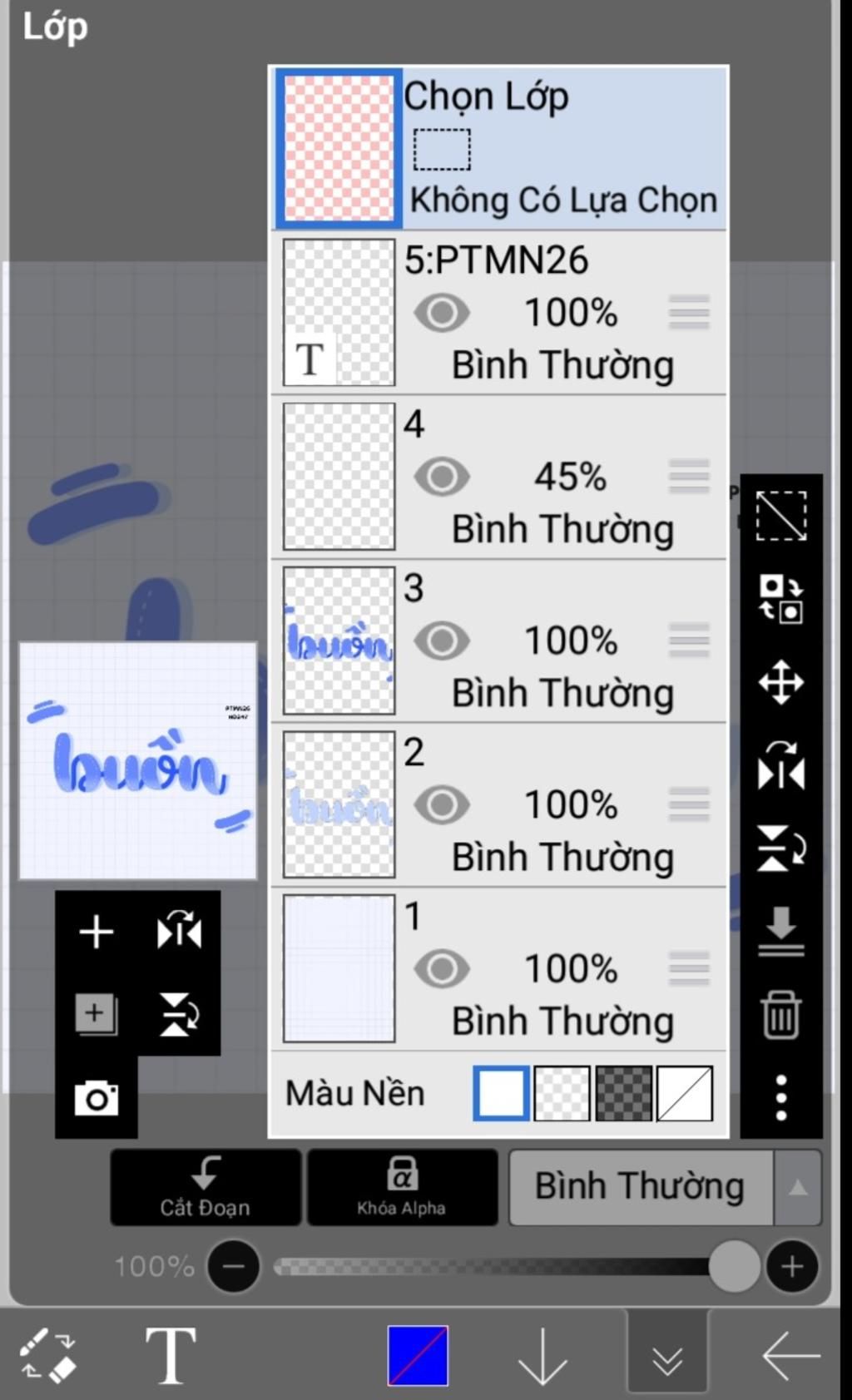The height and width of the screenshot is (1400, 852).
Task: Enable Cắt Đoạn clipping
Action: 206,1187
